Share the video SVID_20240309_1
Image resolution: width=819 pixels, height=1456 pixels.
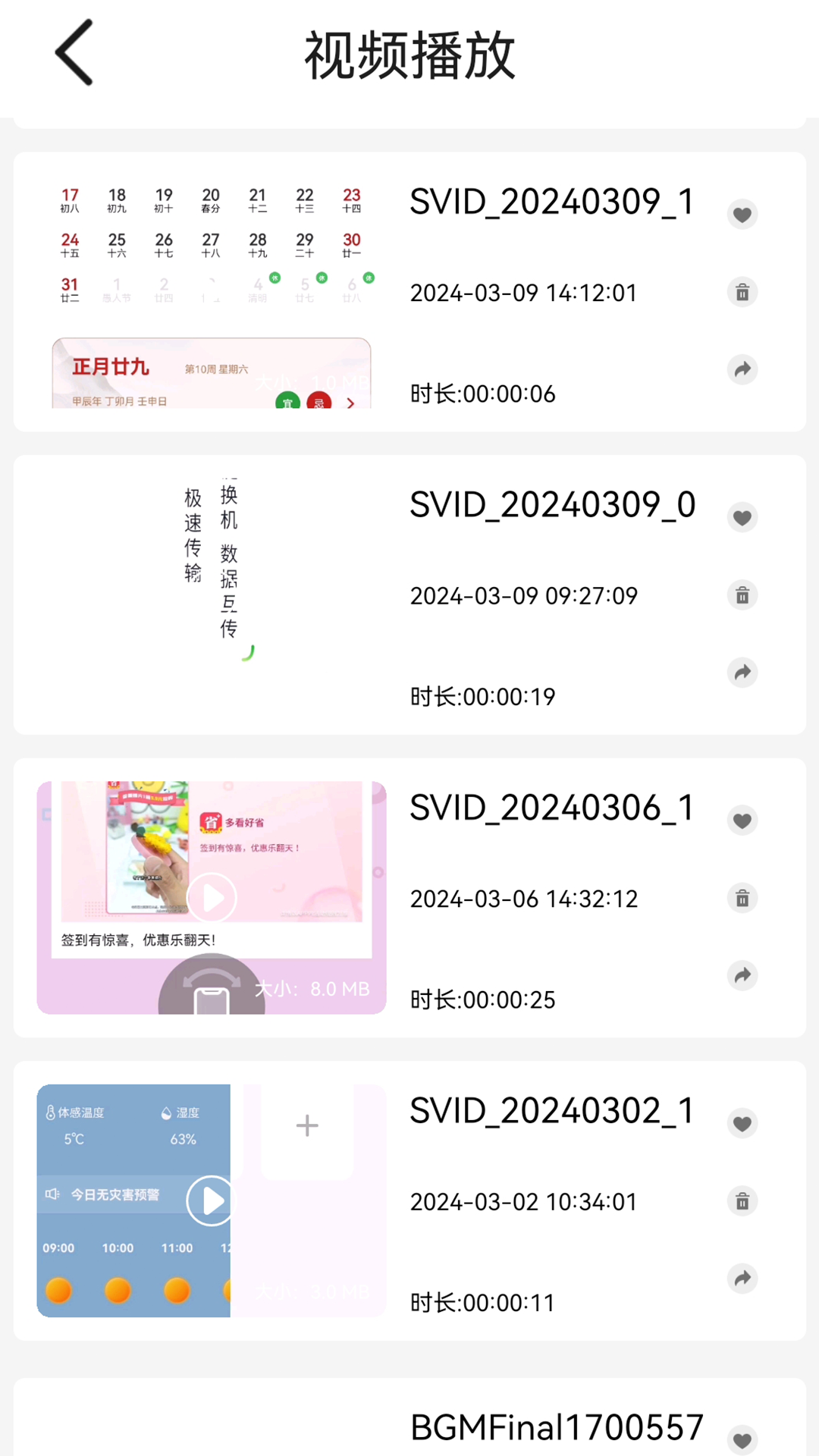742,369
